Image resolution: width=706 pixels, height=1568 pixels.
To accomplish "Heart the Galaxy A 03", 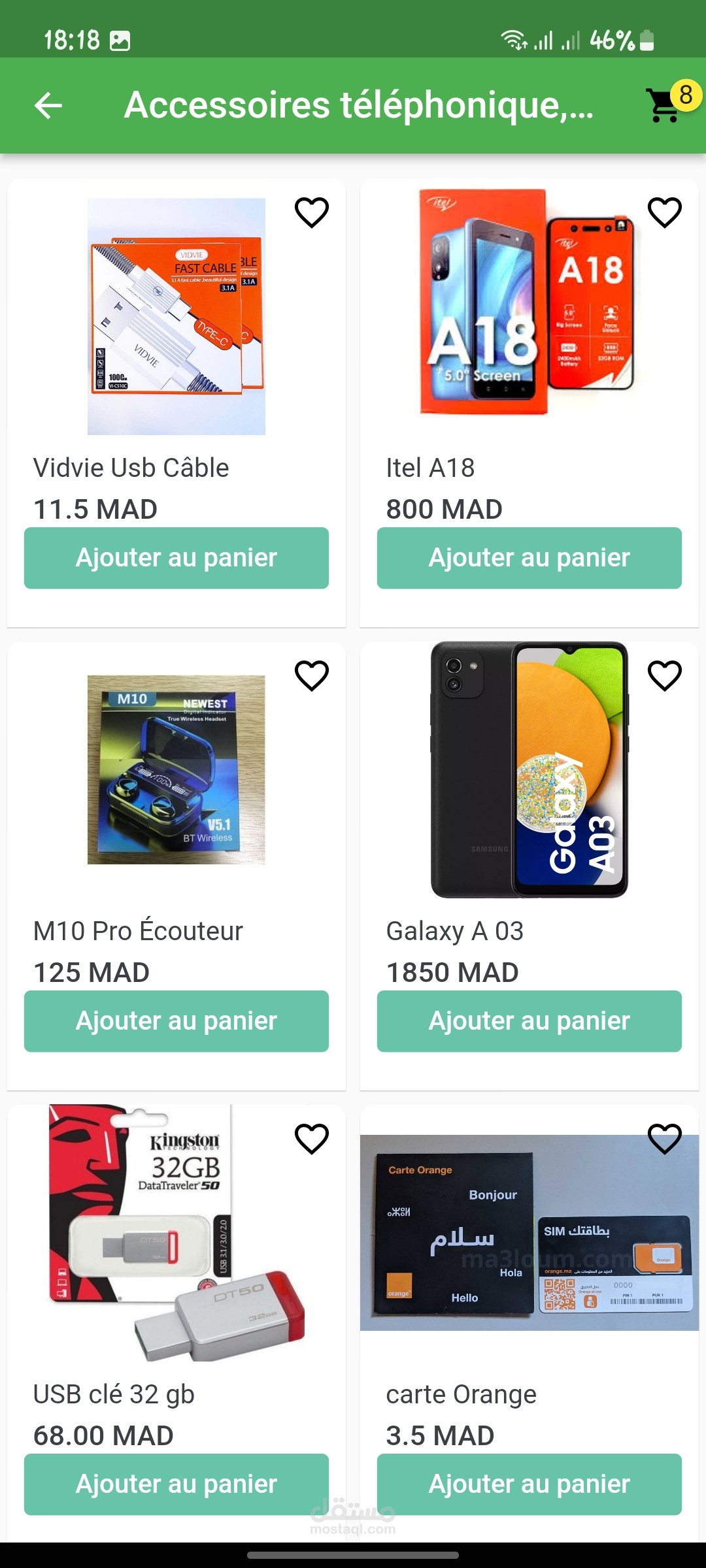I will tap(665, 676).
